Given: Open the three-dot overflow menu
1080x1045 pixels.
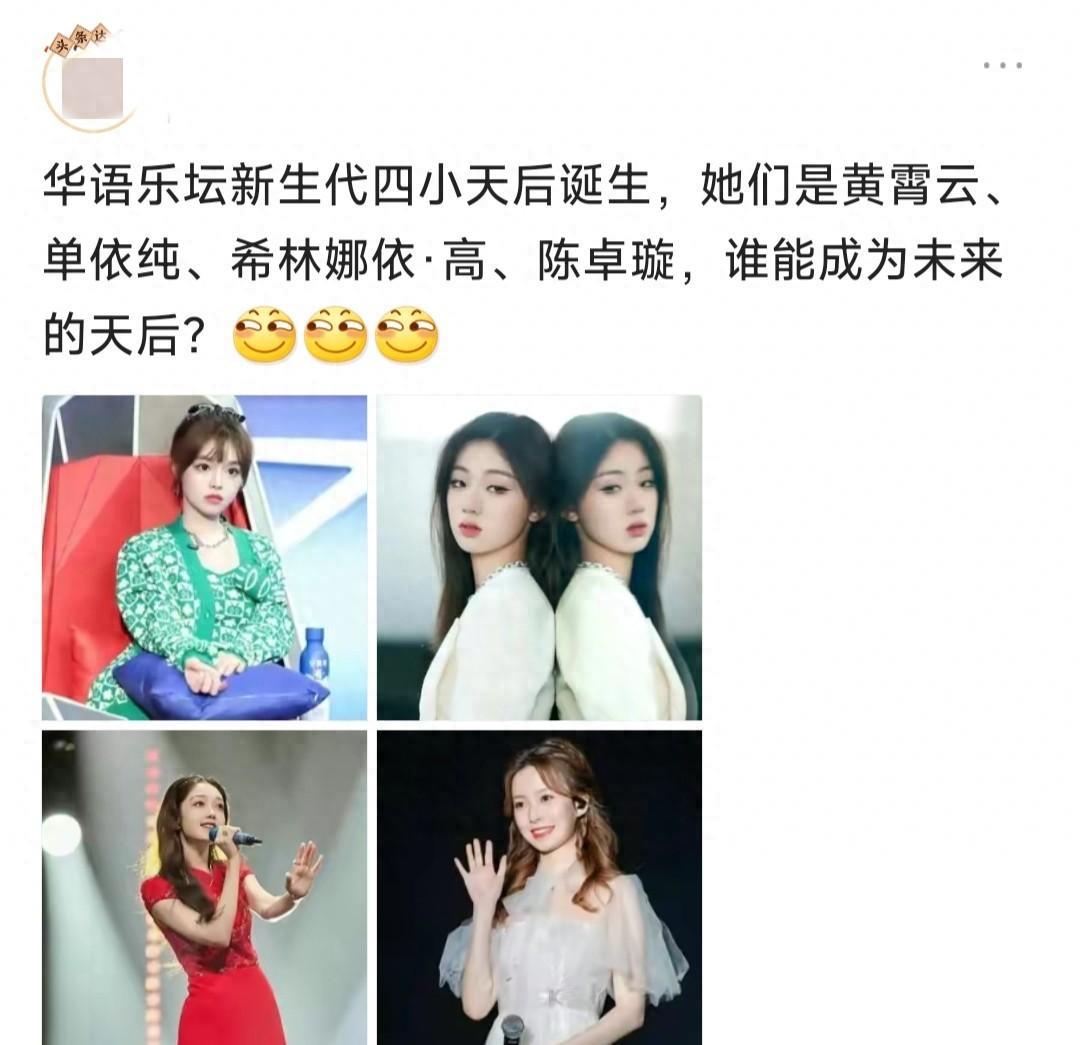Looking at the screenshot, I should pyautogui.click(x=1002, y=66).
